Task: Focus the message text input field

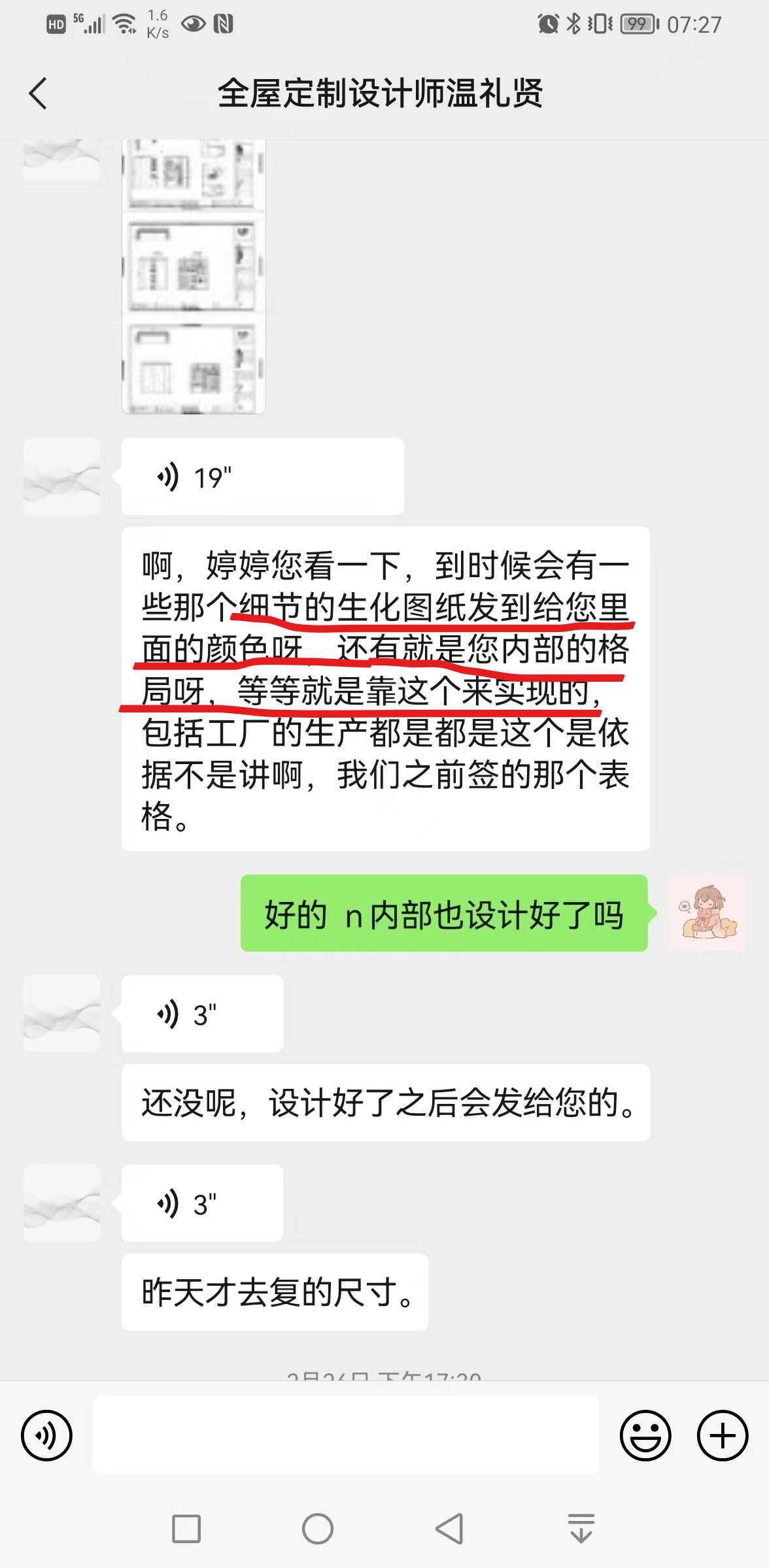Action: point(345,1435)
